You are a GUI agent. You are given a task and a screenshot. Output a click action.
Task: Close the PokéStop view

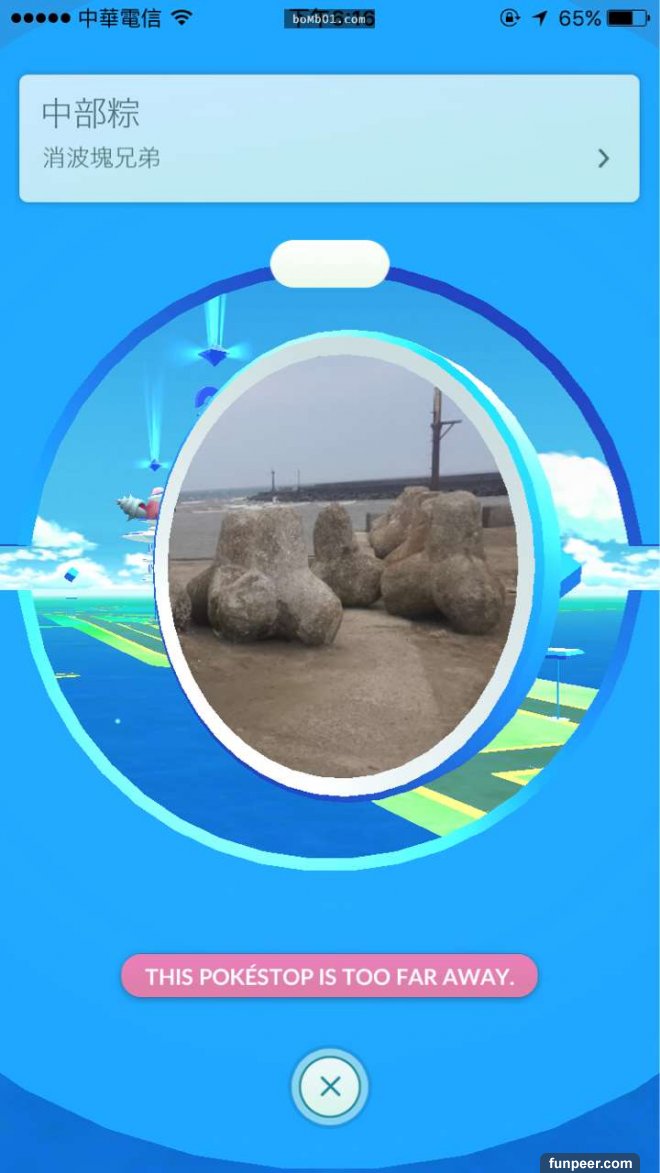(330, 1087)
